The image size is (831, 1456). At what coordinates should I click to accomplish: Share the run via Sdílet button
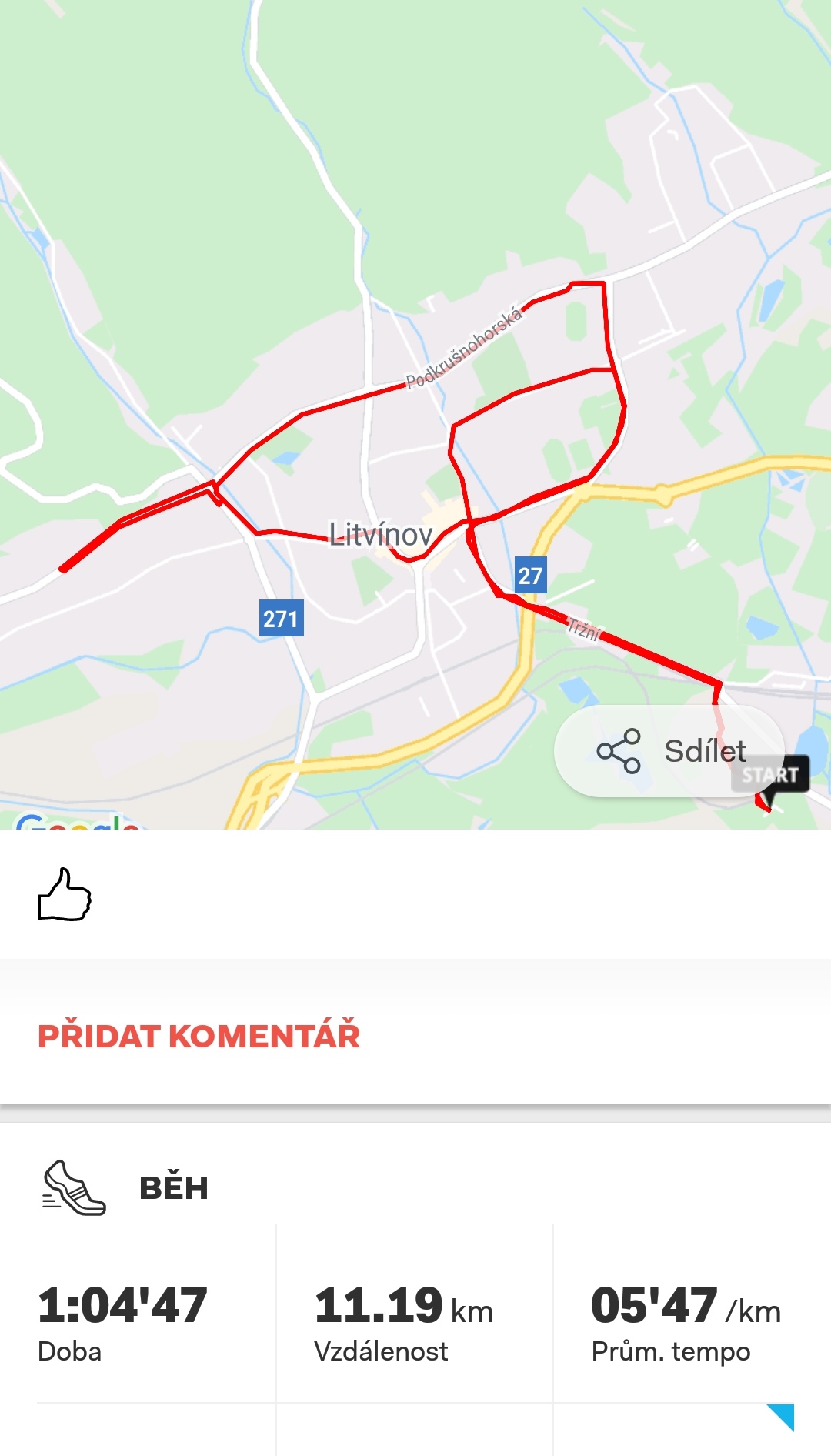(x=669, y=751)
